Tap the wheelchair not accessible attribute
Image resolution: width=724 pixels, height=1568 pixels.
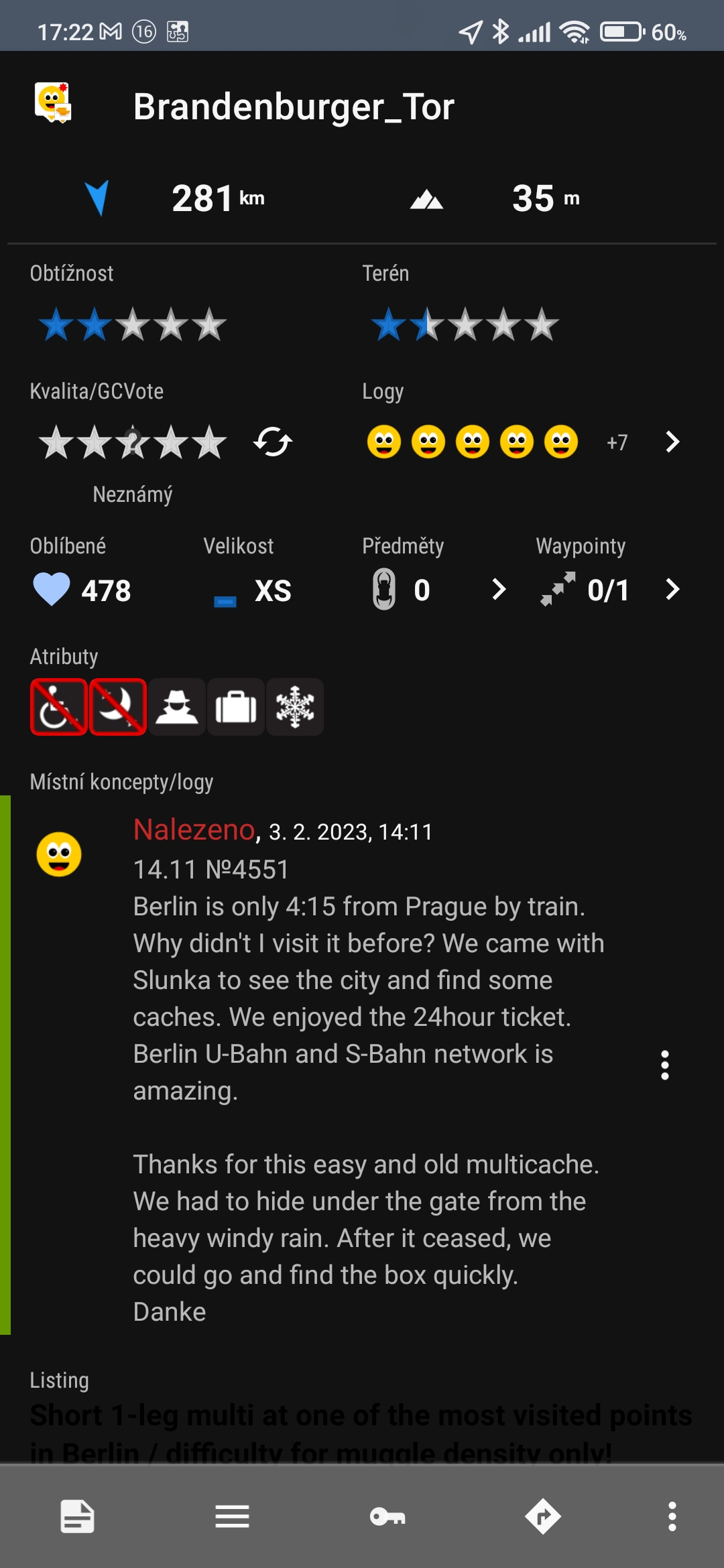(x=59, y=707)
